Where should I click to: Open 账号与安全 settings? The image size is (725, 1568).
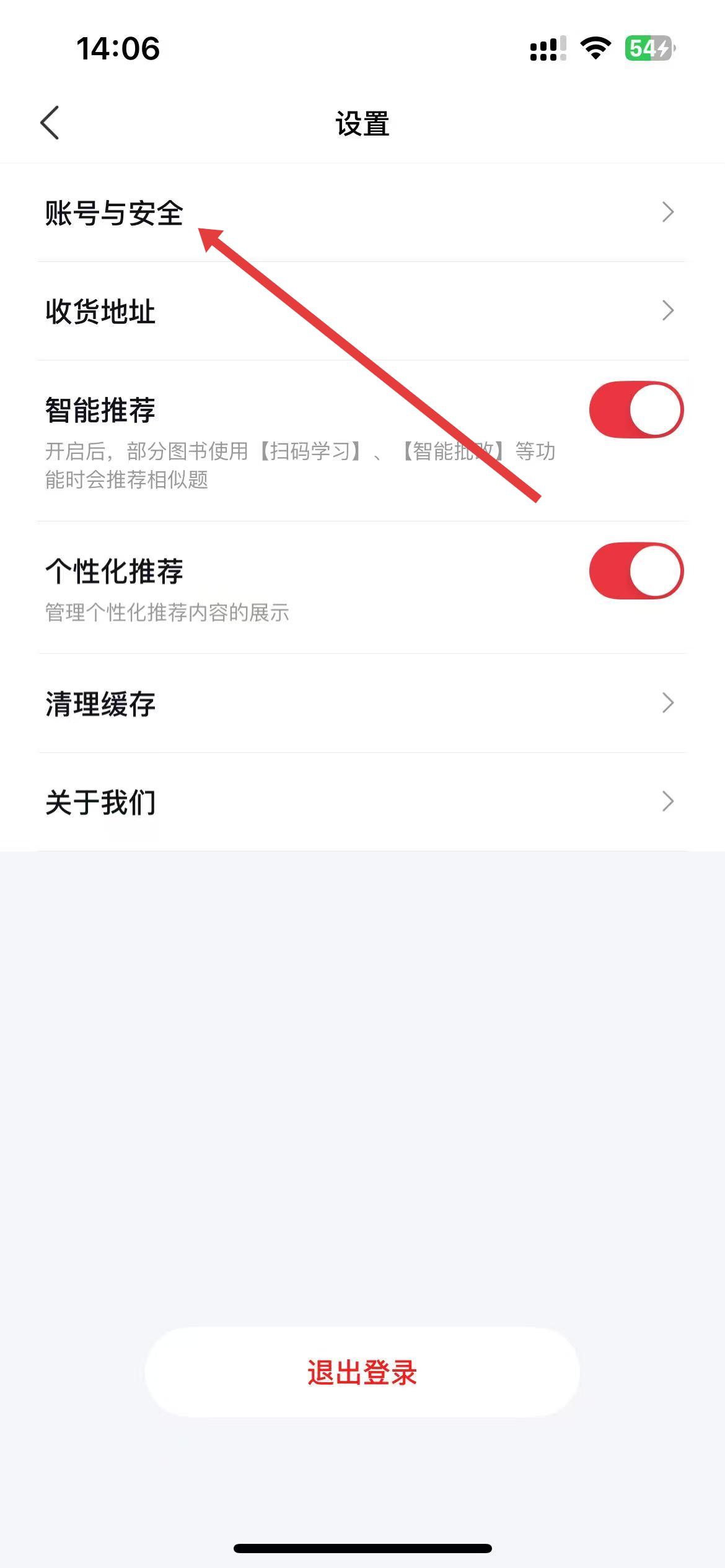click(x=362, y=212)
